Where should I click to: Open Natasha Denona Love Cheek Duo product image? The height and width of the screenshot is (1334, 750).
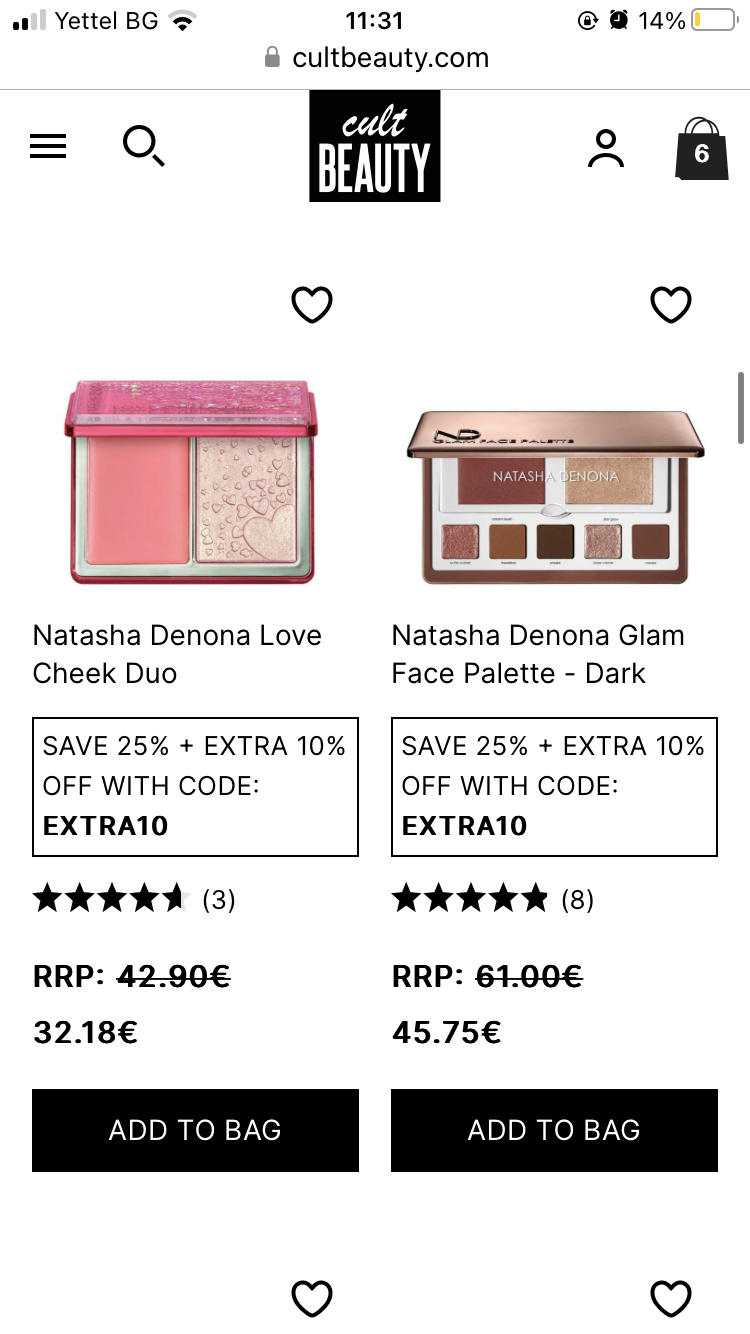191,482
